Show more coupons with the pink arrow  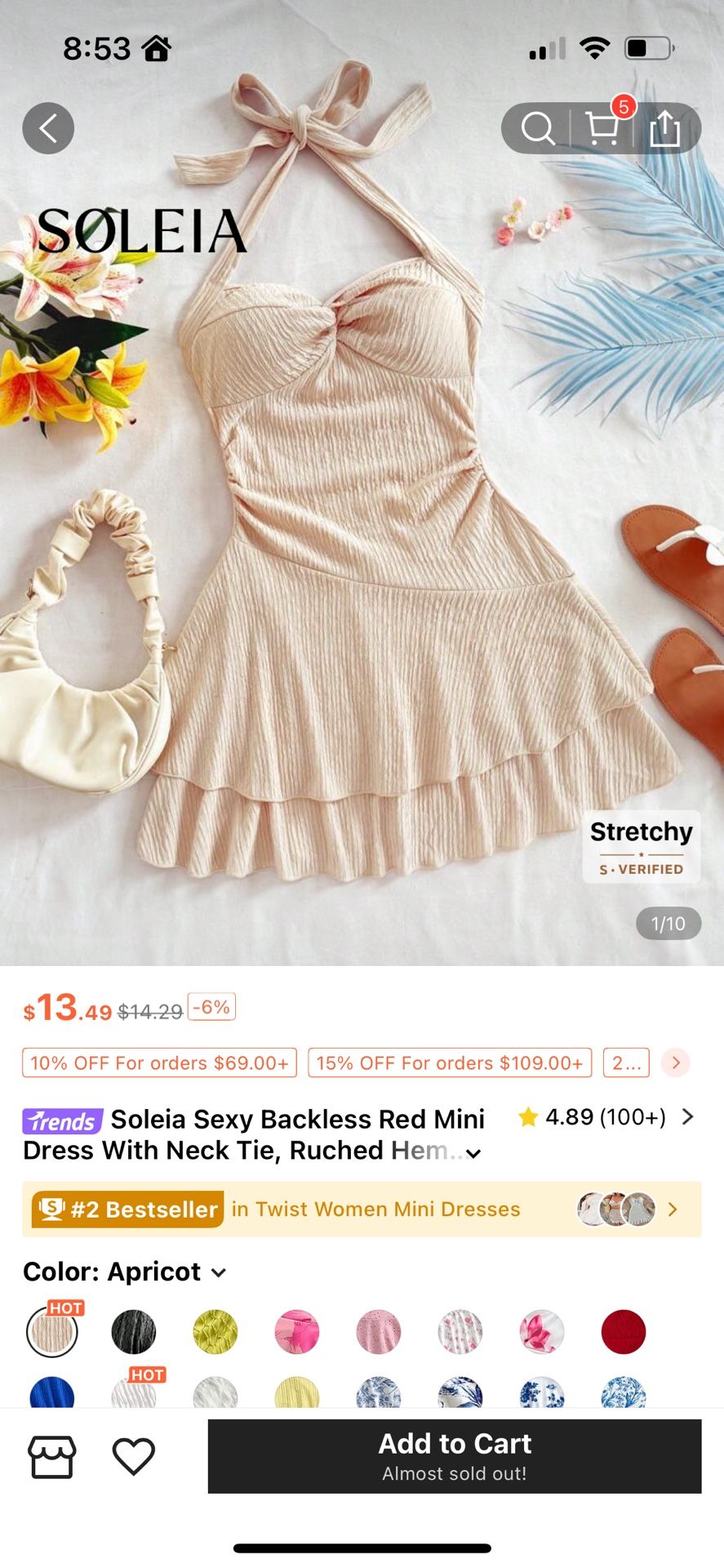coord(675,1062)
